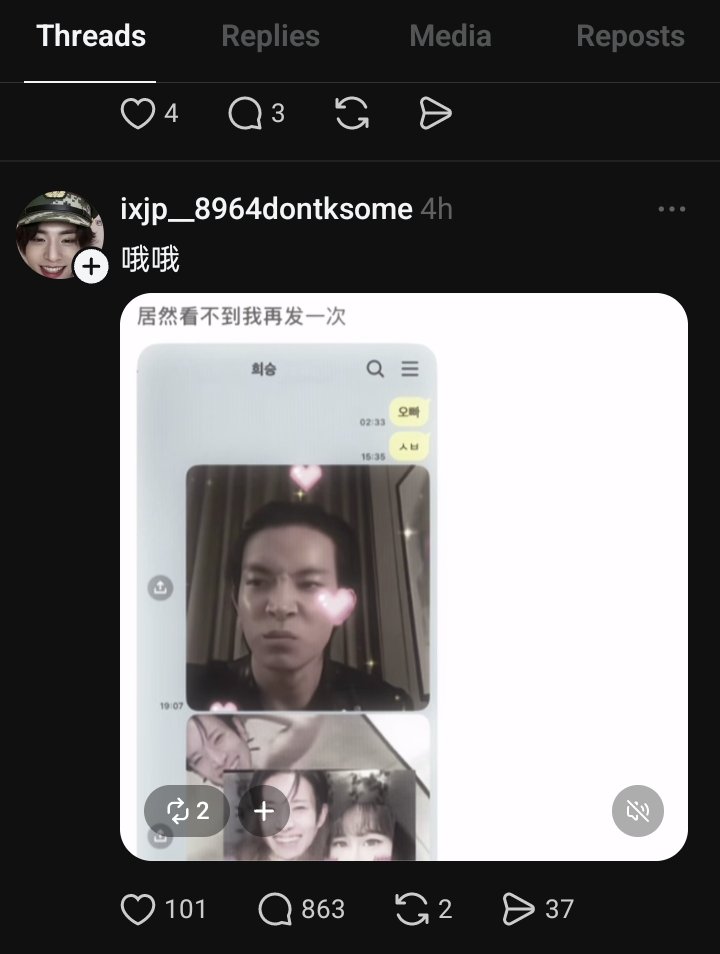The height and width of the screenshot is (954, 720).
Task: Open the overflow menu on ixjp__8964dontksome's post
Action: coord(672,209)
